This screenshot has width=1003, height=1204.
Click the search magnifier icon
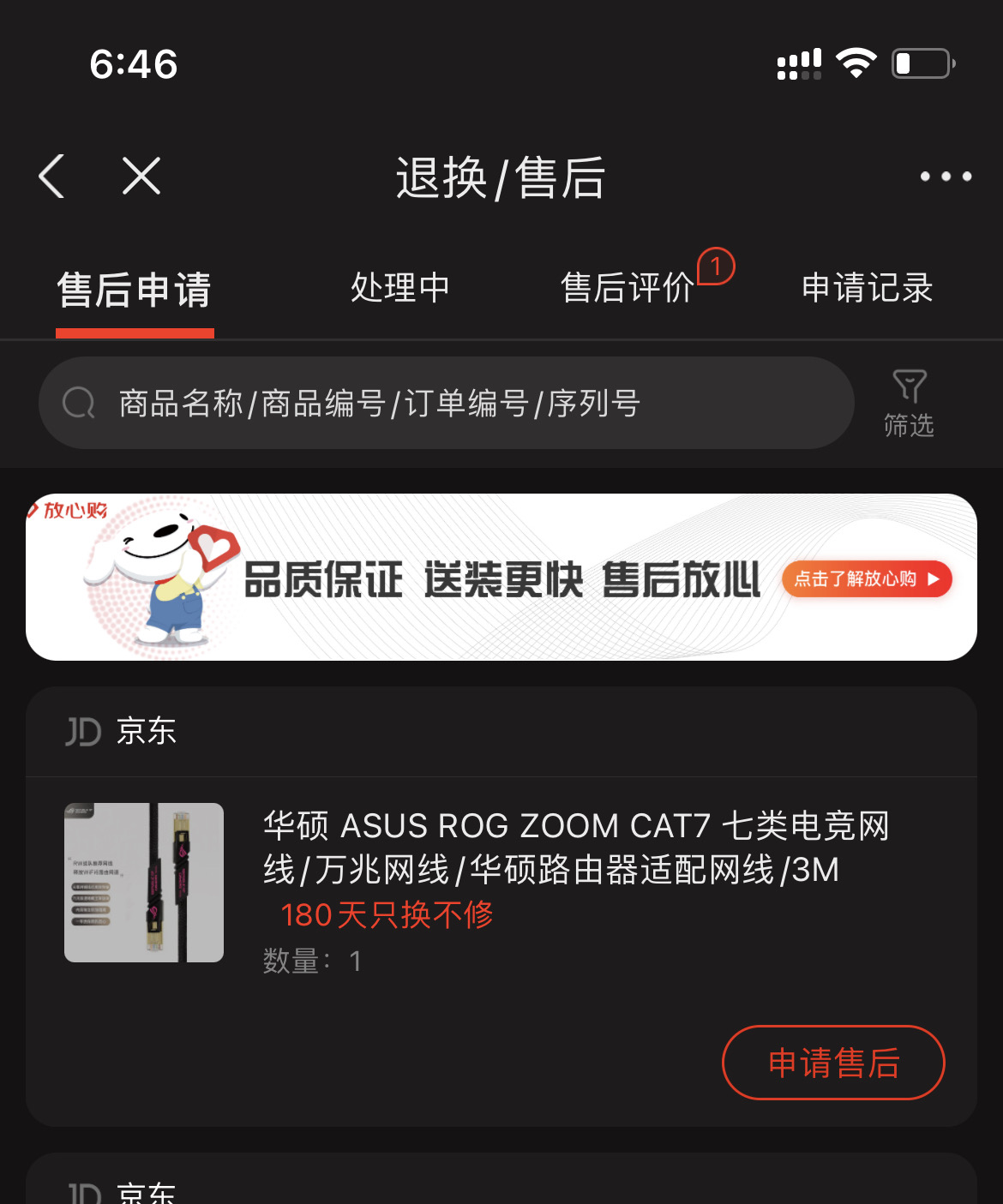click(x=79, y=403)
